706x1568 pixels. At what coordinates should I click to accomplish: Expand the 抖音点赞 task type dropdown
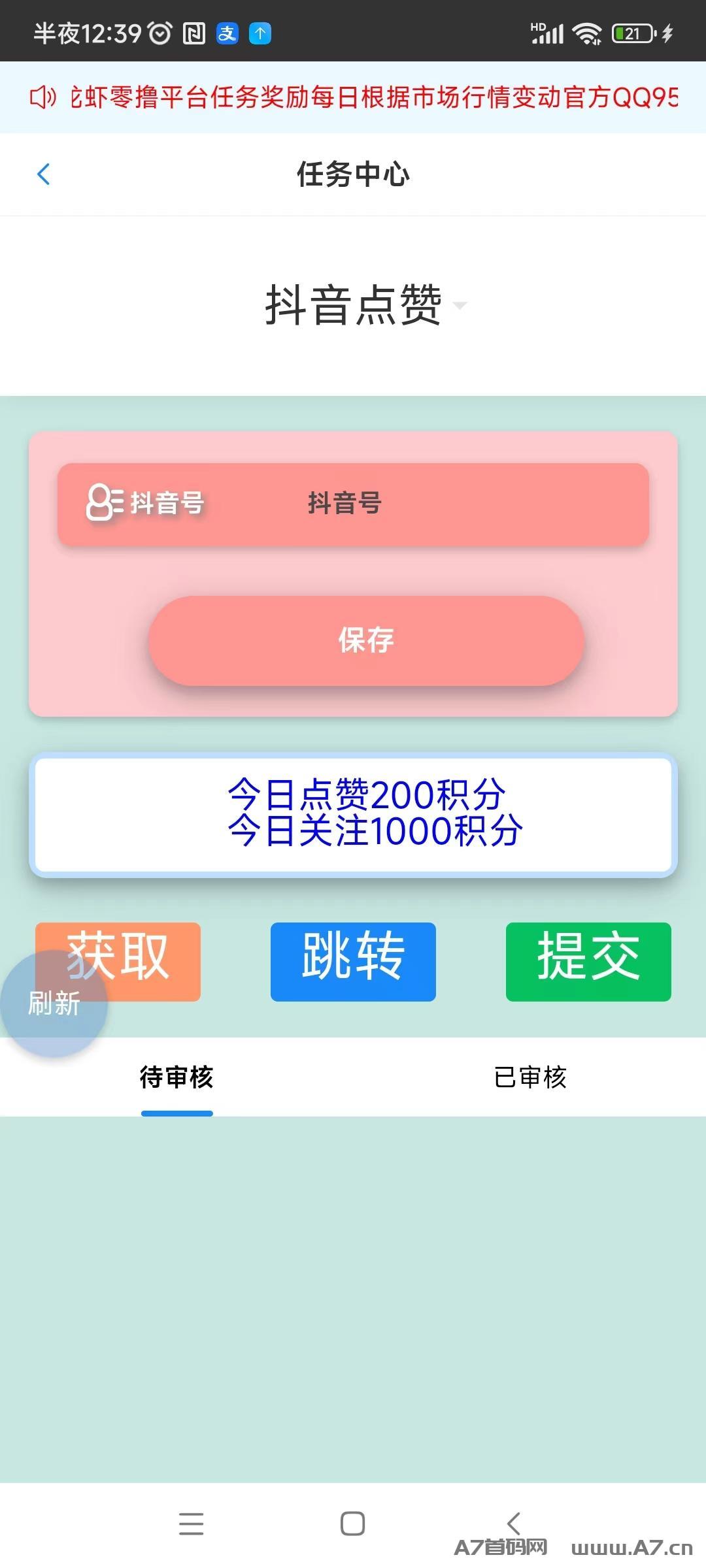tap(365, 305)
